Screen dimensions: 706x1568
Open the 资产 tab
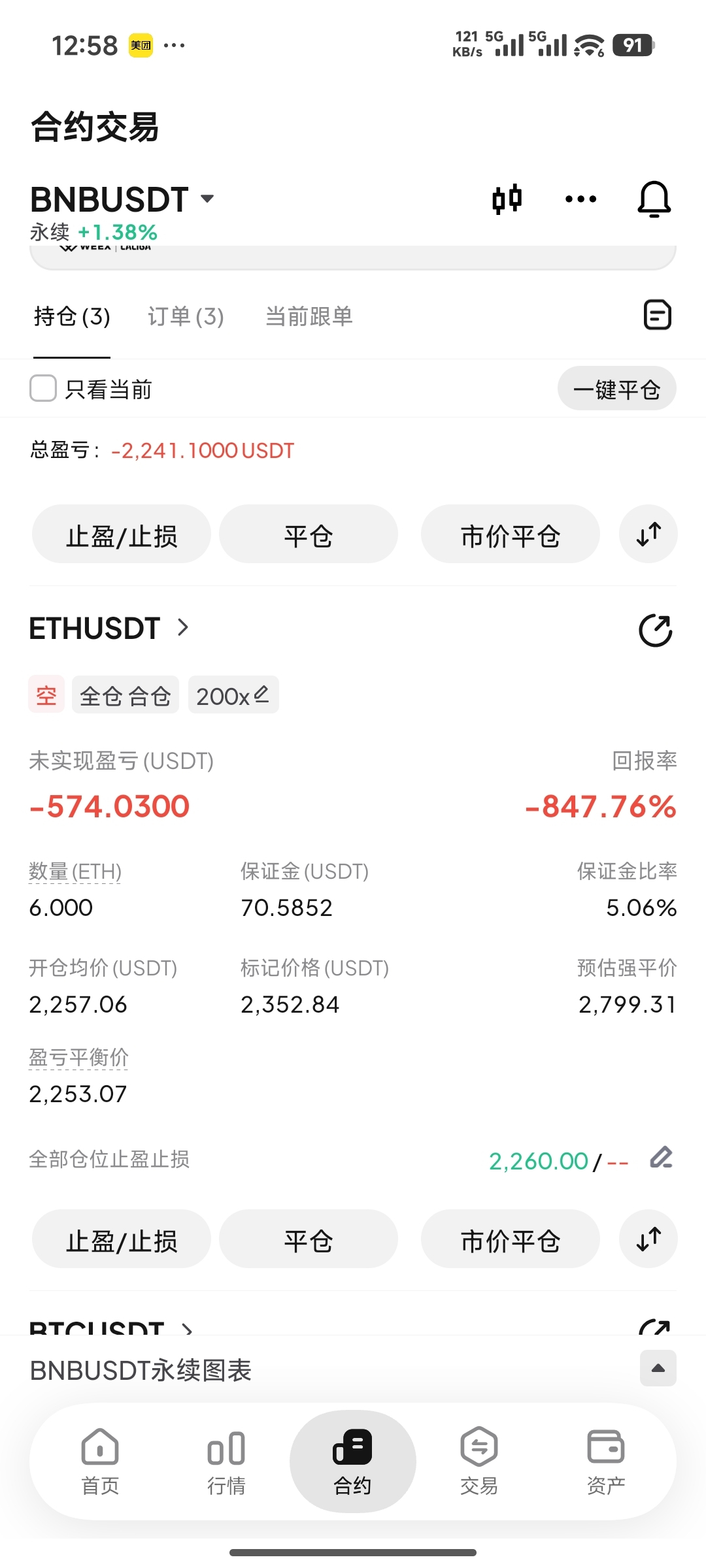pos(606,1461)
